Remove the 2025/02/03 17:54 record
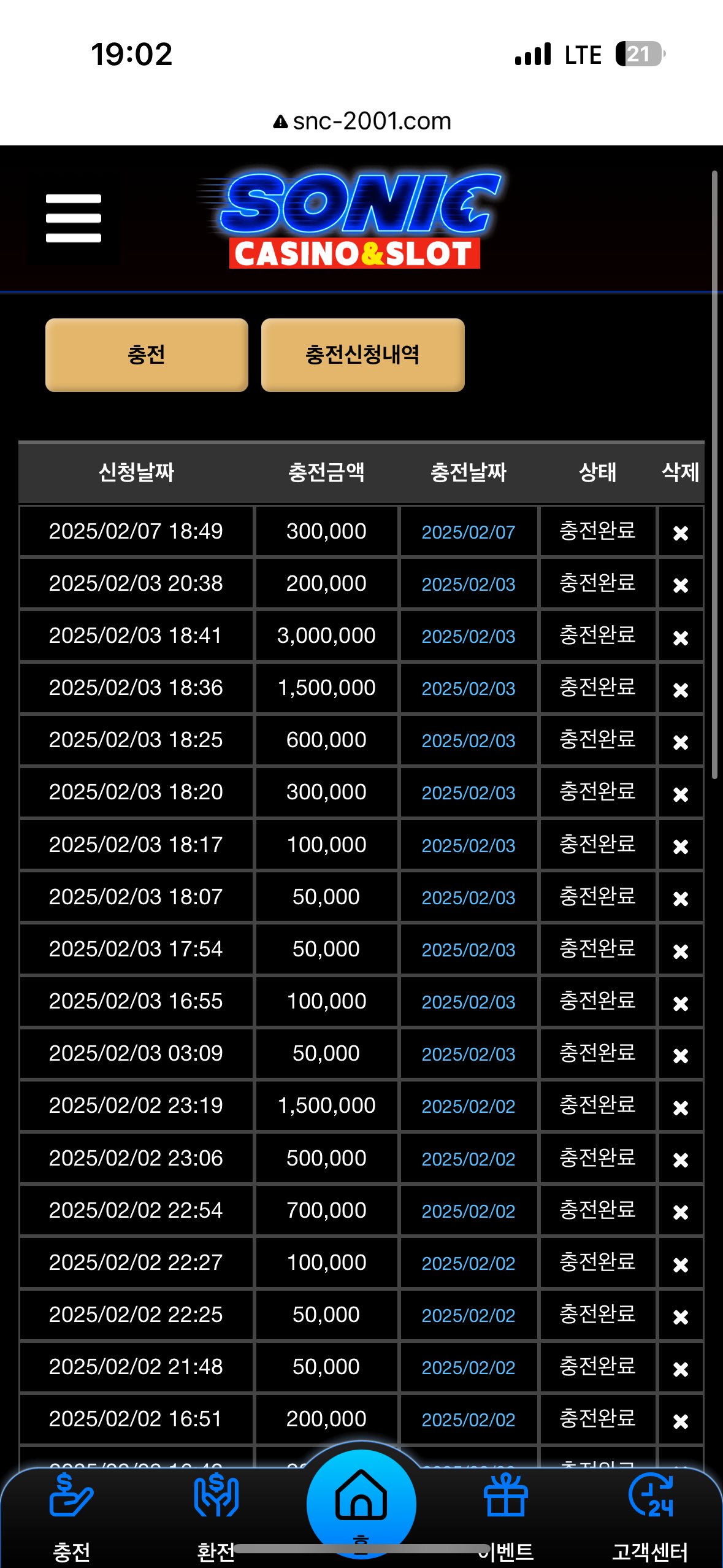Image resolution: width=723 pixels, height=1568 pixels. [680, 951]
